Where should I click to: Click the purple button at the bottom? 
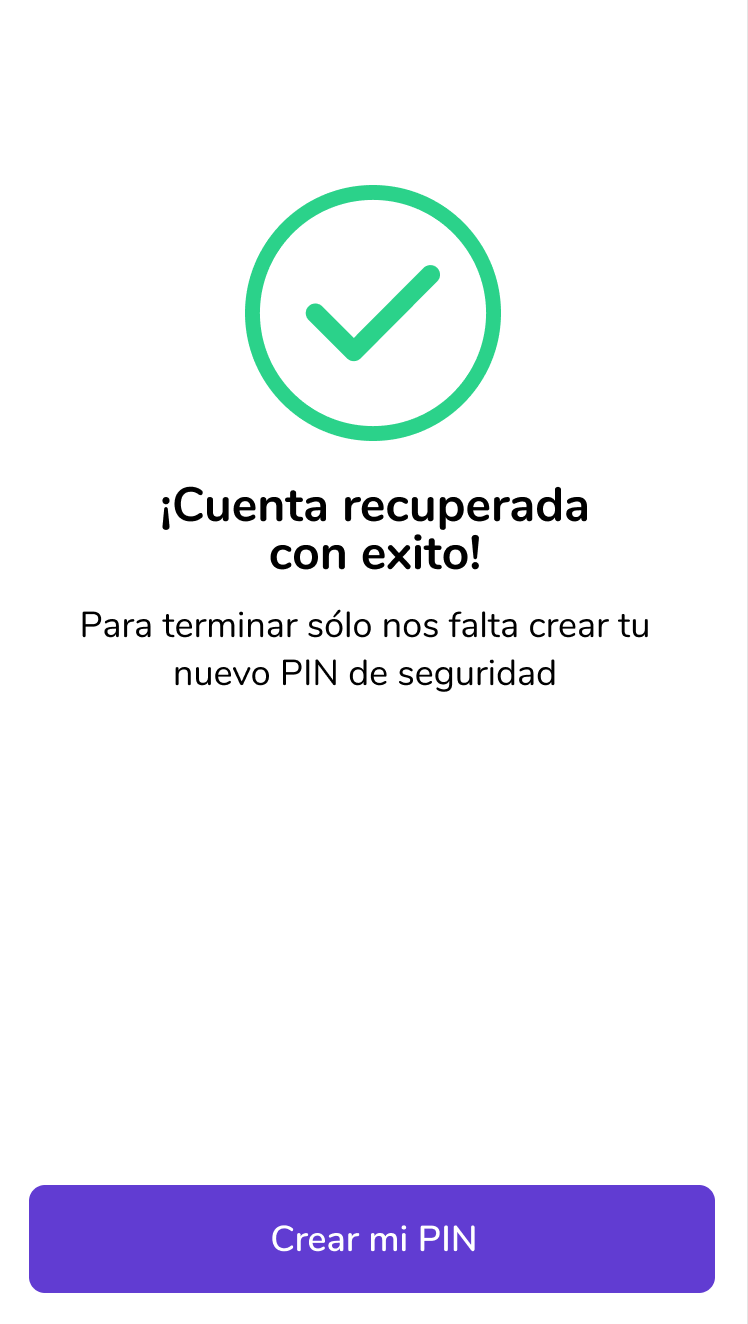[372, 1239]
